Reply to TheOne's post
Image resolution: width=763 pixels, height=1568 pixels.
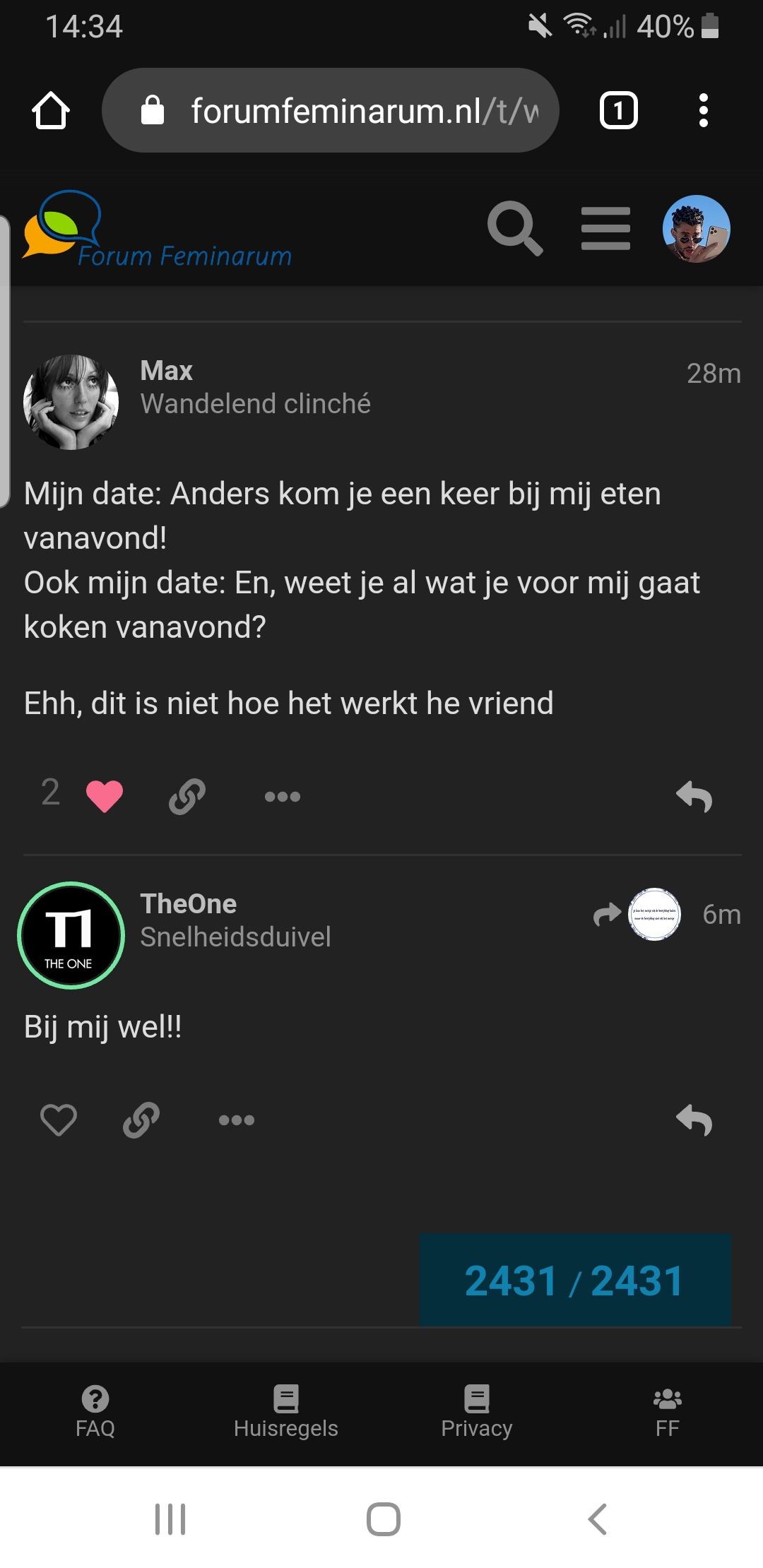[x=694, y=1119]
